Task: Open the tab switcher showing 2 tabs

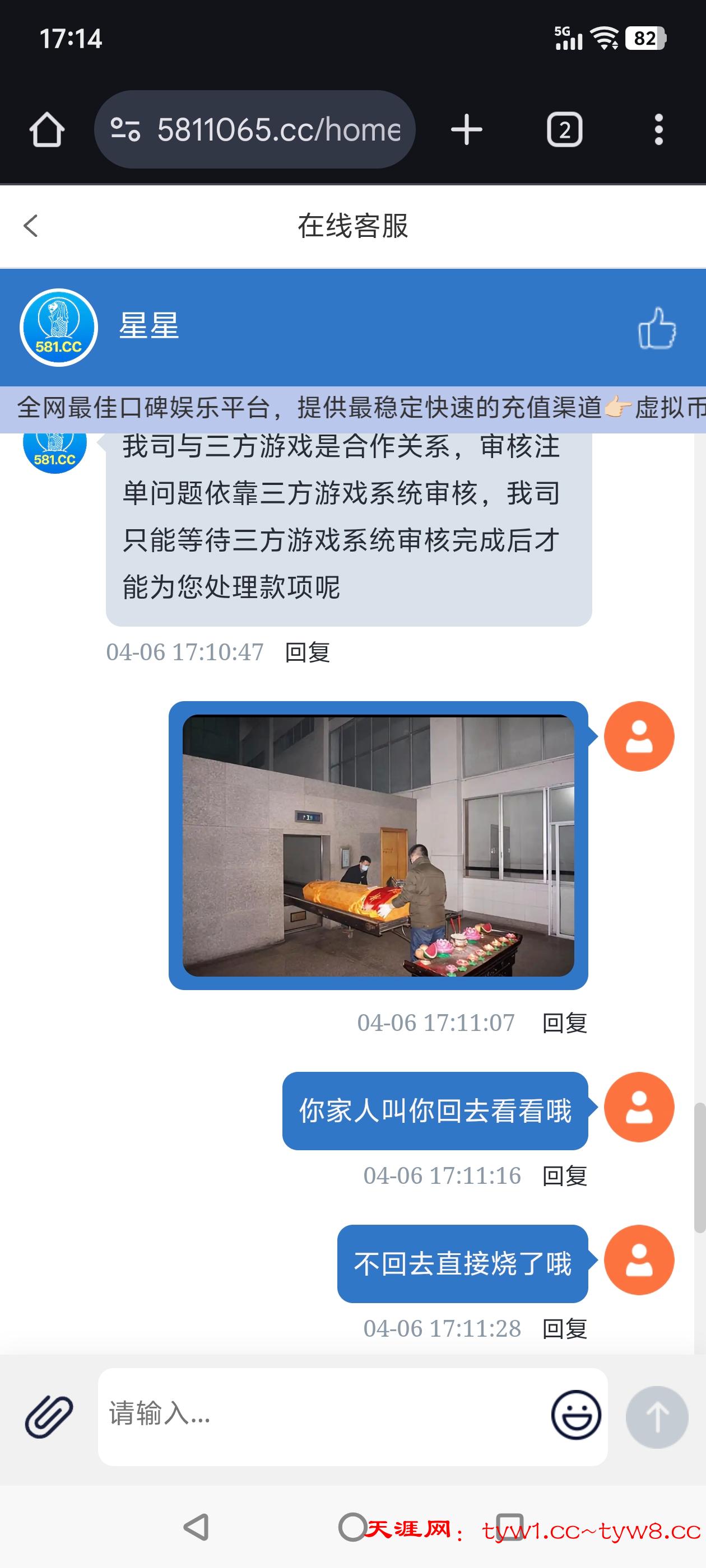Action: (x=564, y=130)
